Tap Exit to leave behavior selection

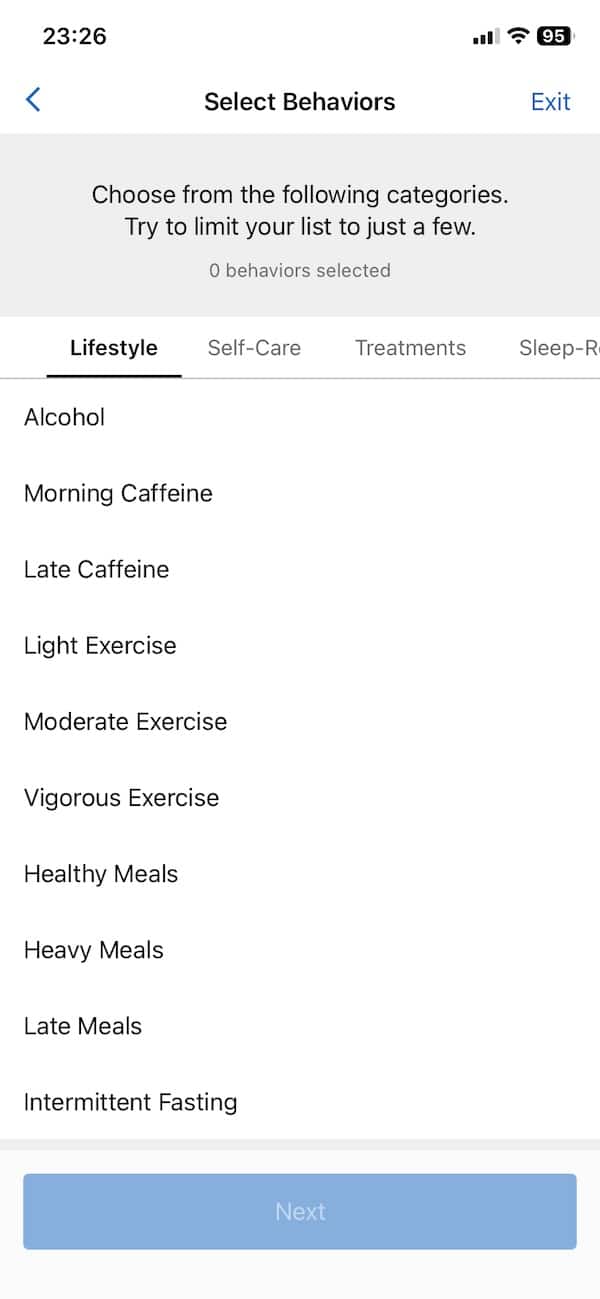pyautogui.click(x=550, y=101)
